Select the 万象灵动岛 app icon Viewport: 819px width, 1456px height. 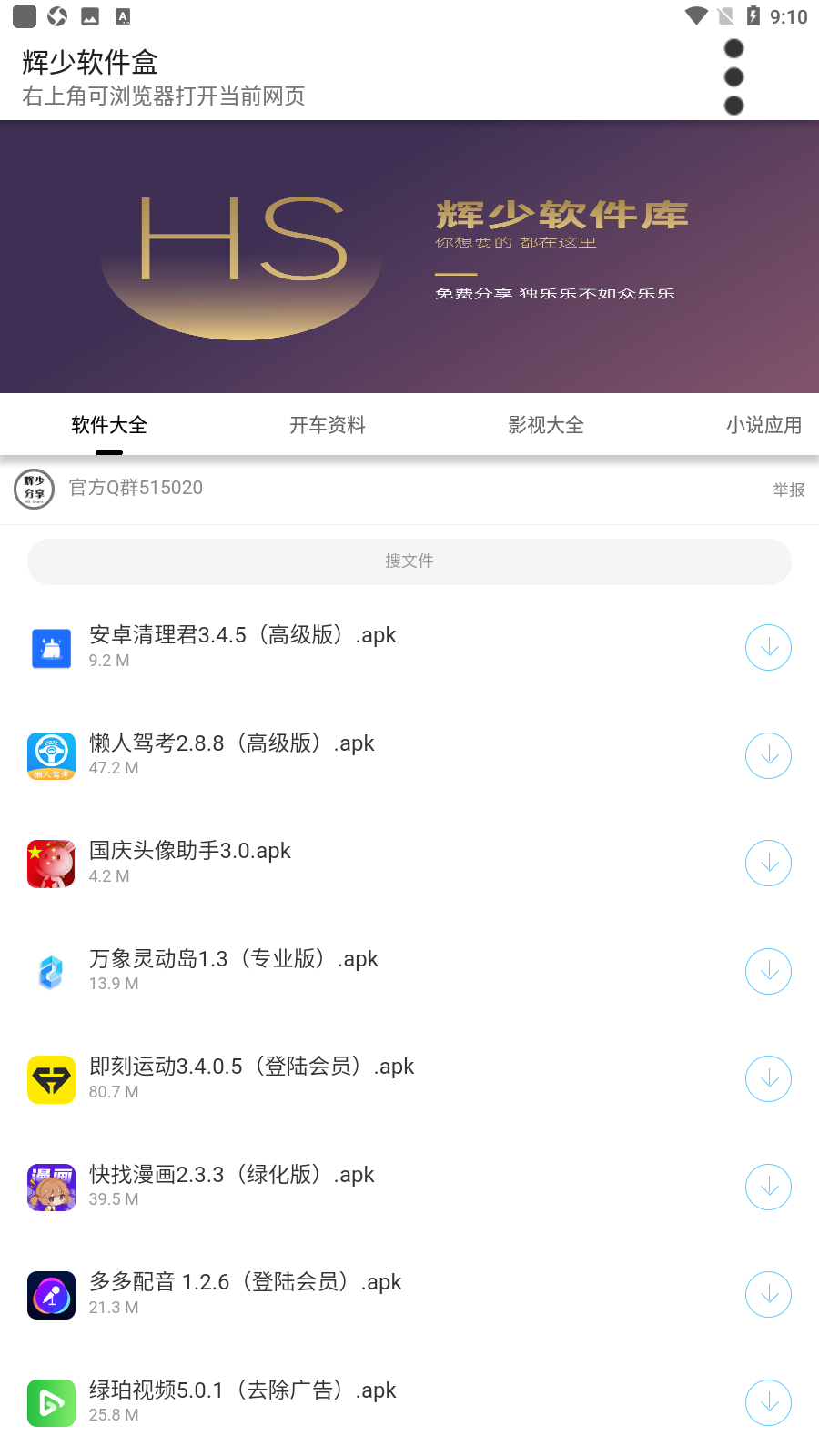click(51, 971)
